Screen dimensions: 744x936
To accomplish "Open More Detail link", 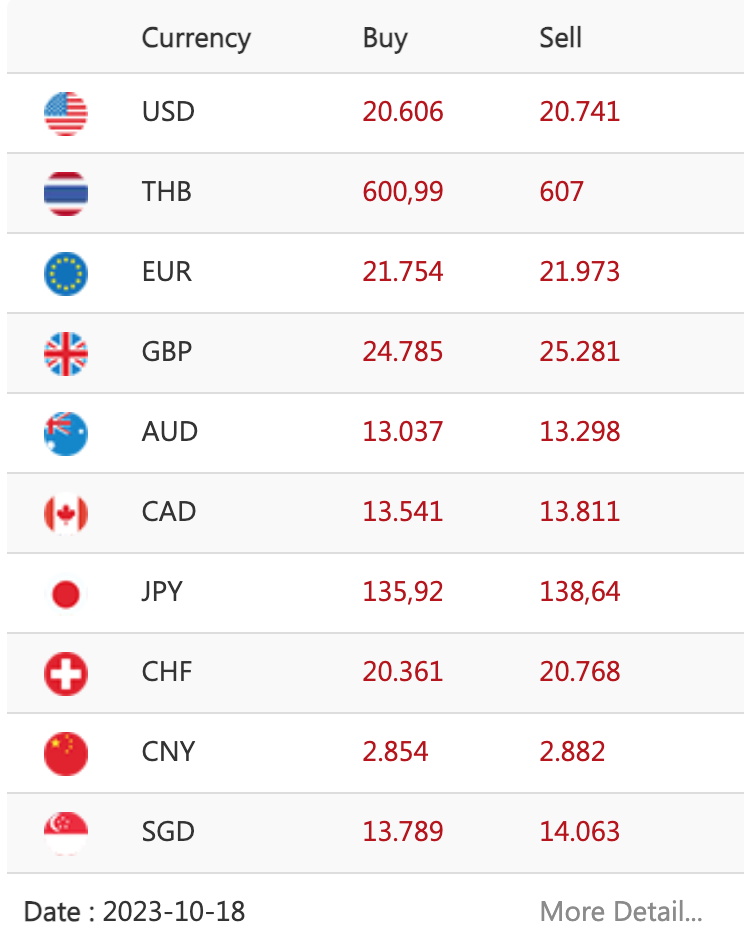I will point(618,911).
